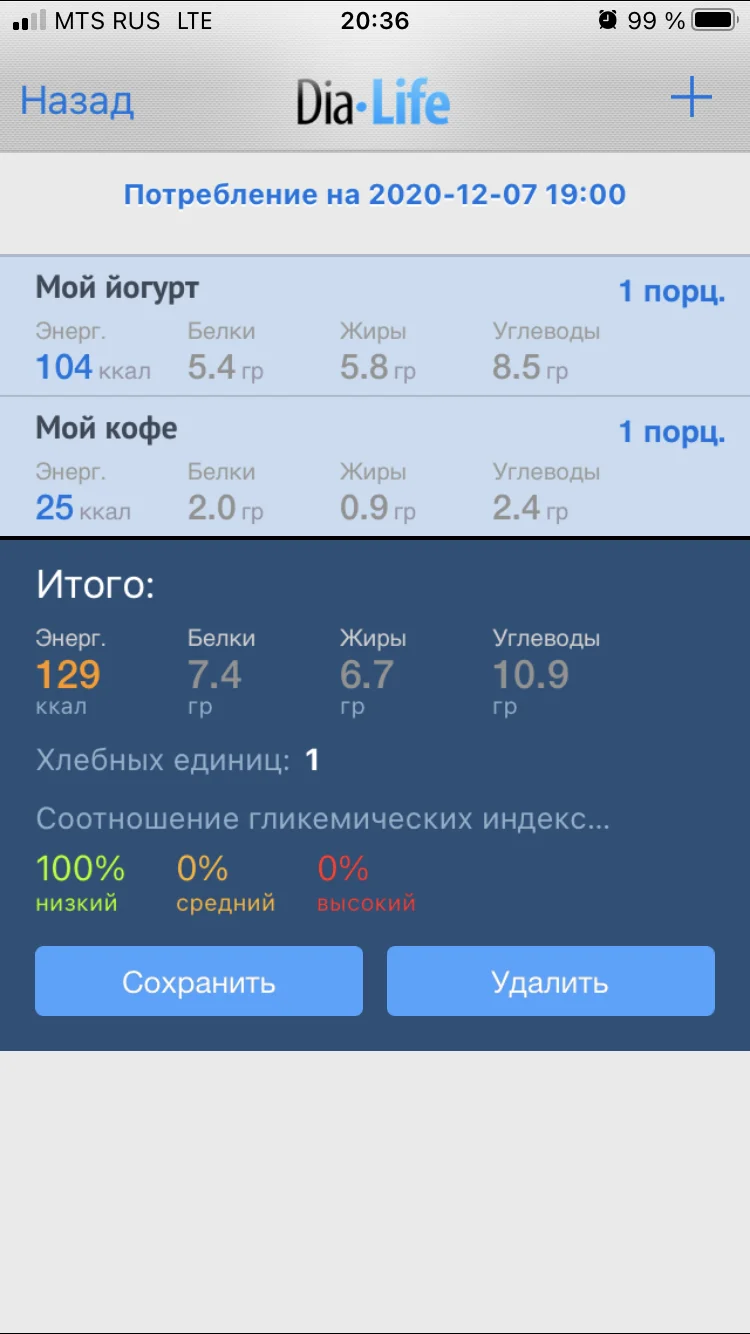Tap Назад to go back
The image size is (750, 1334).
[76, 97]
